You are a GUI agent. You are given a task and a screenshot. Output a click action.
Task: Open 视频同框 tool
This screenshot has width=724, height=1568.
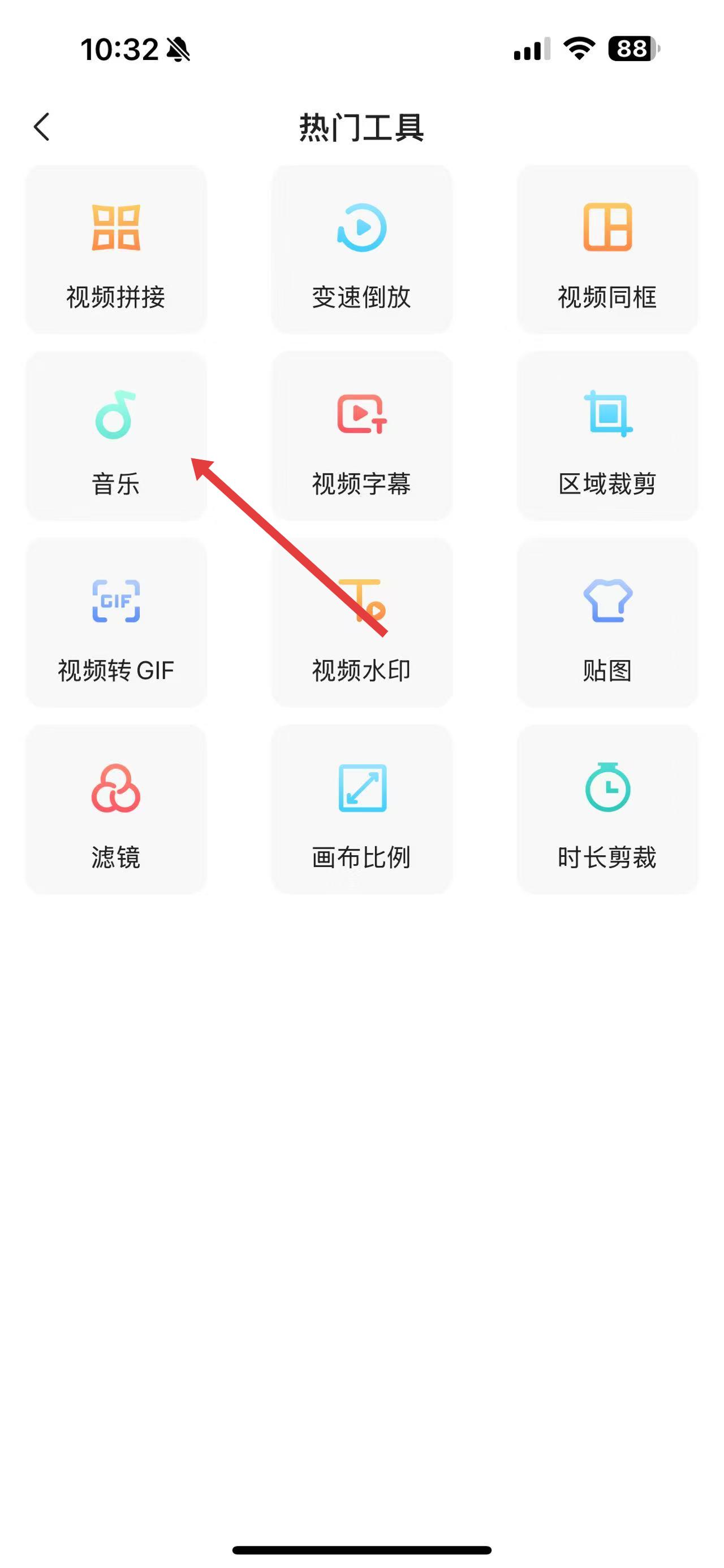click(x=607, y=250)
